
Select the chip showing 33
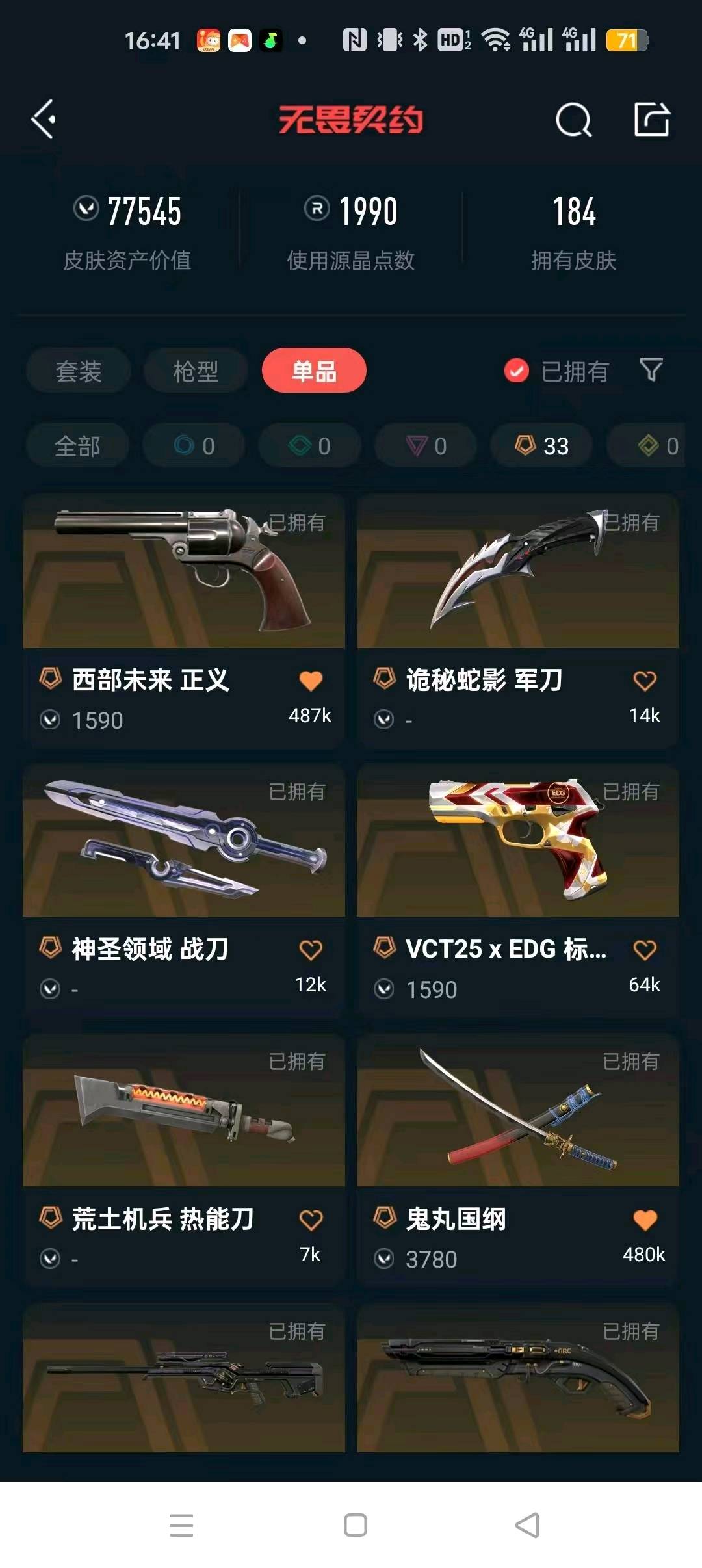[541, 446]
